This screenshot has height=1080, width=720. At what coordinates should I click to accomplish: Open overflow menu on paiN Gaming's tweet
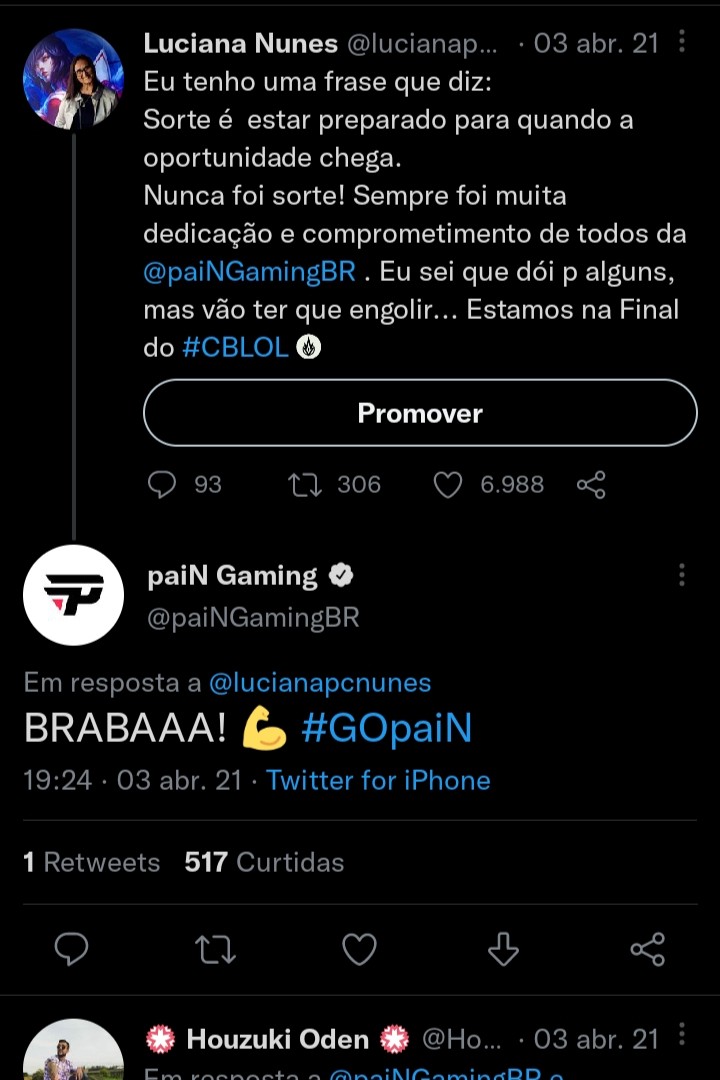click(682, 574)
